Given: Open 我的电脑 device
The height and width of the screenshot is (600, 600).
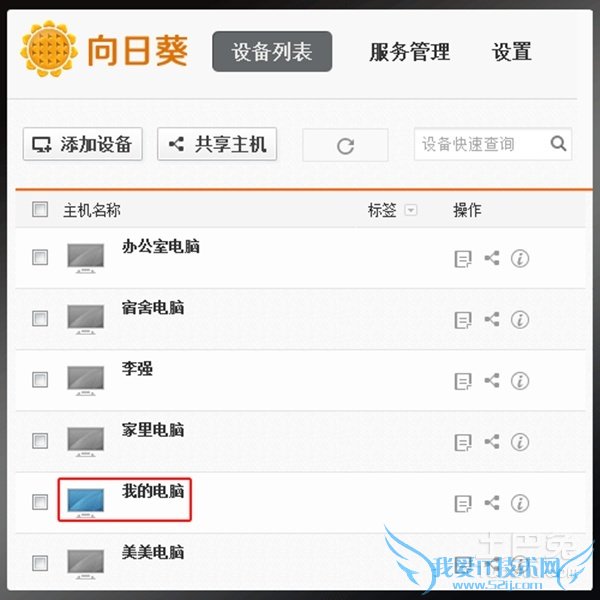Looking at the screenshot, I should (x=152, y=490).
